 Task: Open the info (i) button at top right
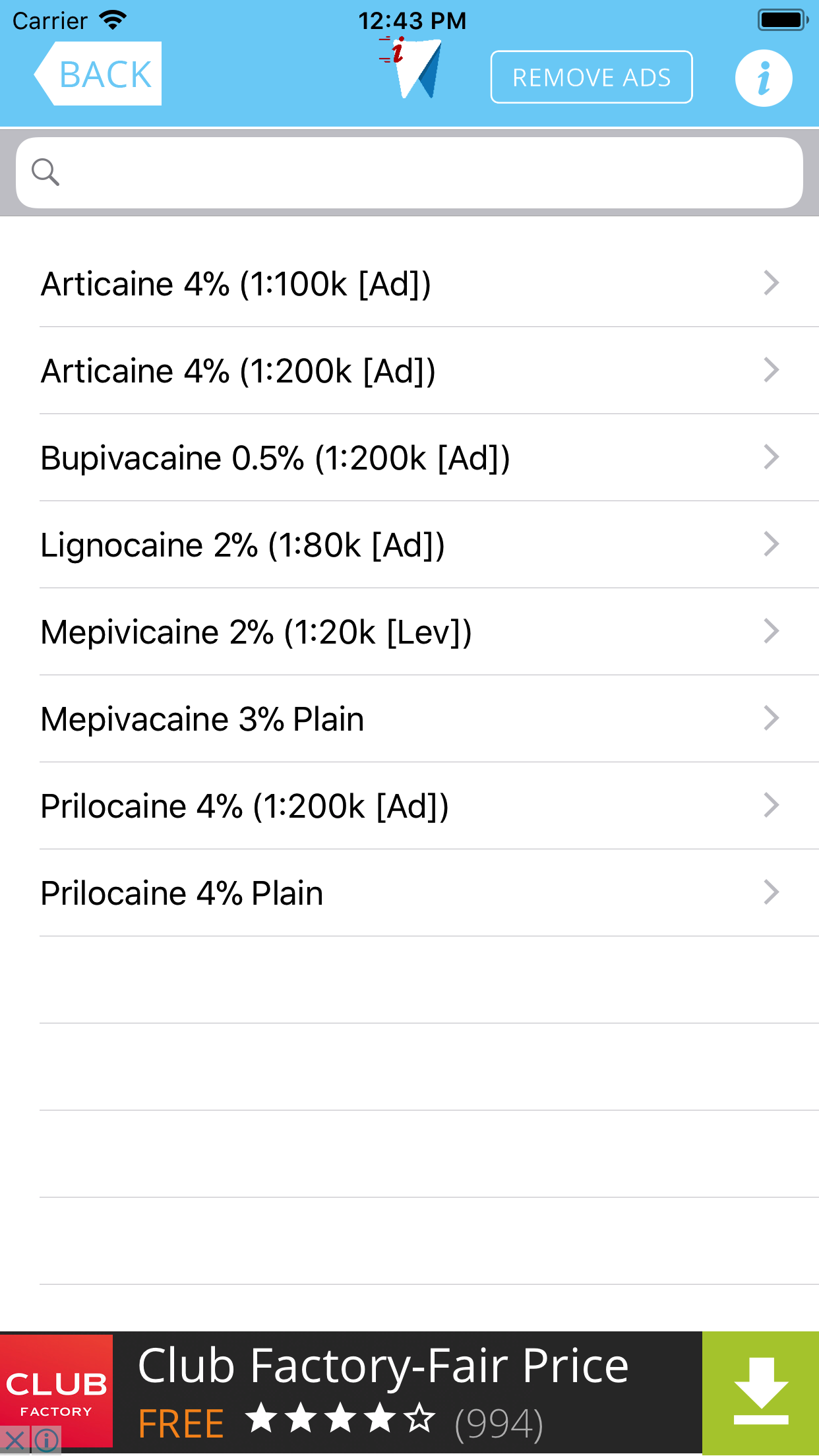tap(763, 77)
